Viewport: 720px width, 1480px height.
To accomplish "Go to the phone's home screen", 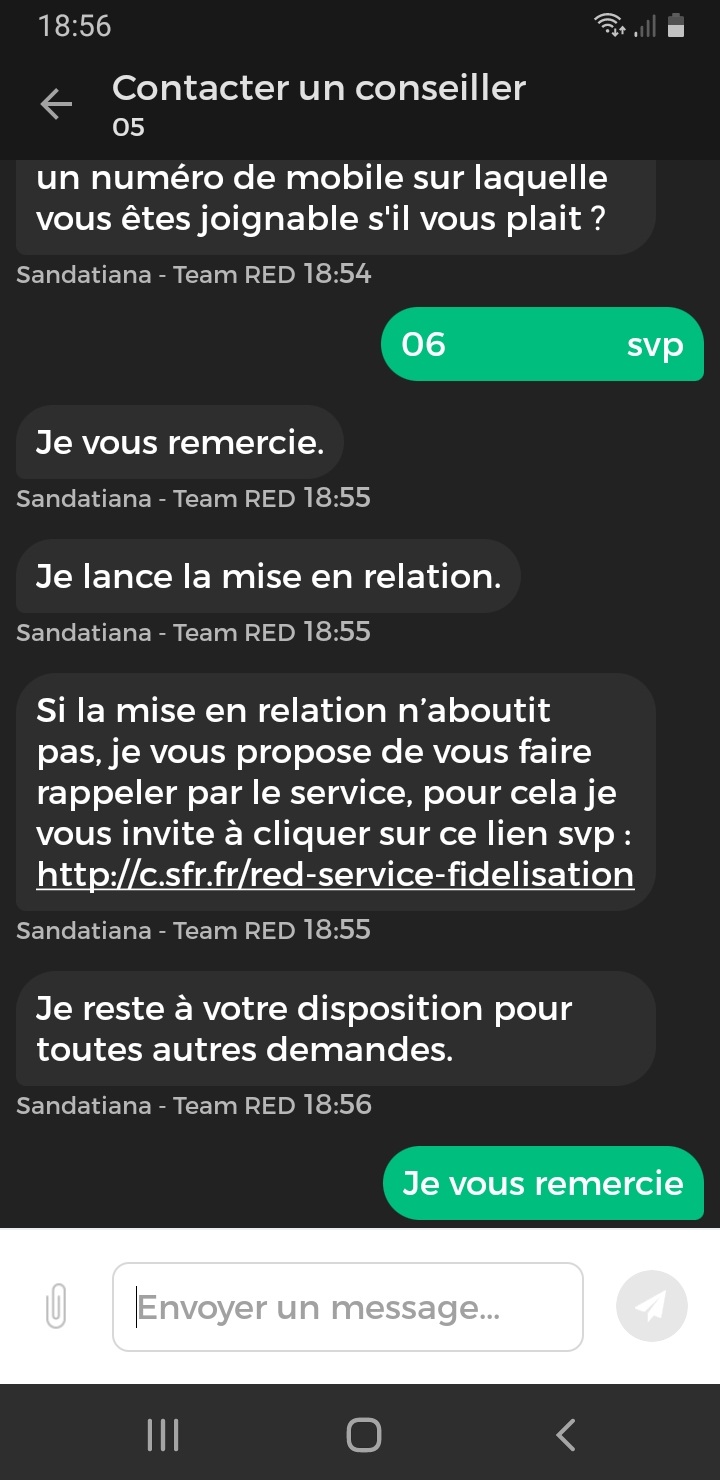I will pyautogui.click(x=362, y=1435).
